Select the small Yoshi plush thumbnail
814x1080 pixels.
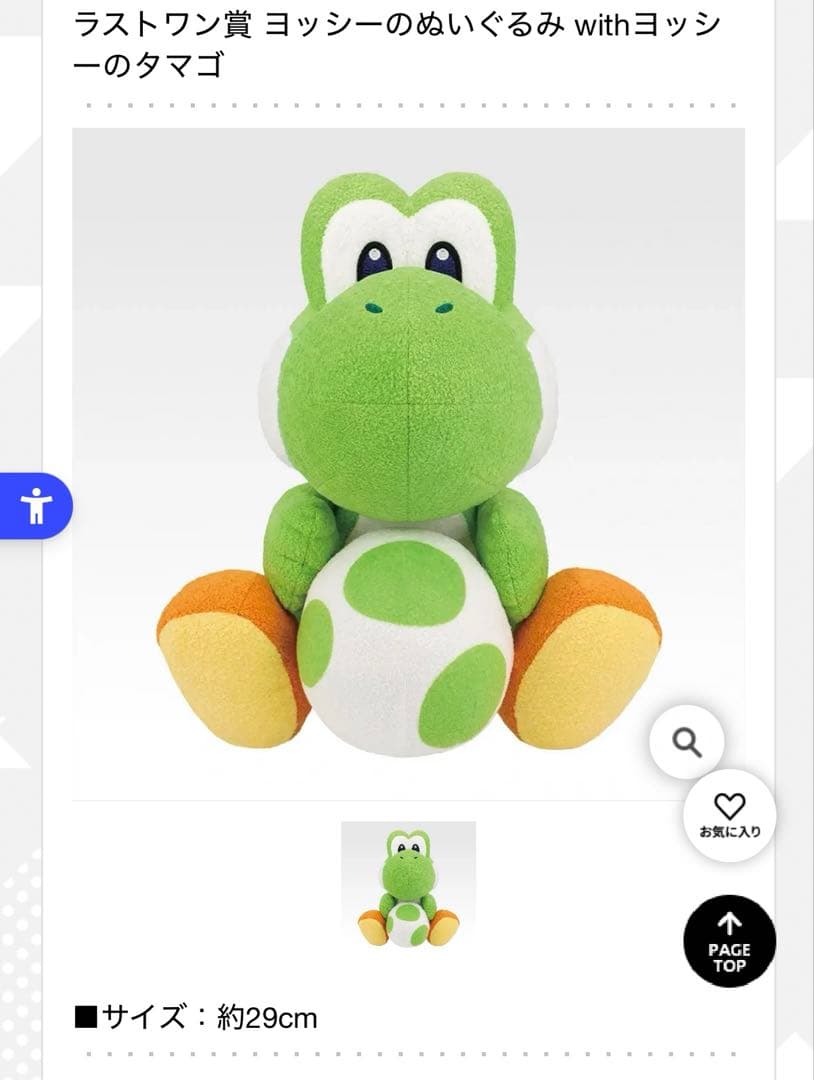click(x=408, y=887)
